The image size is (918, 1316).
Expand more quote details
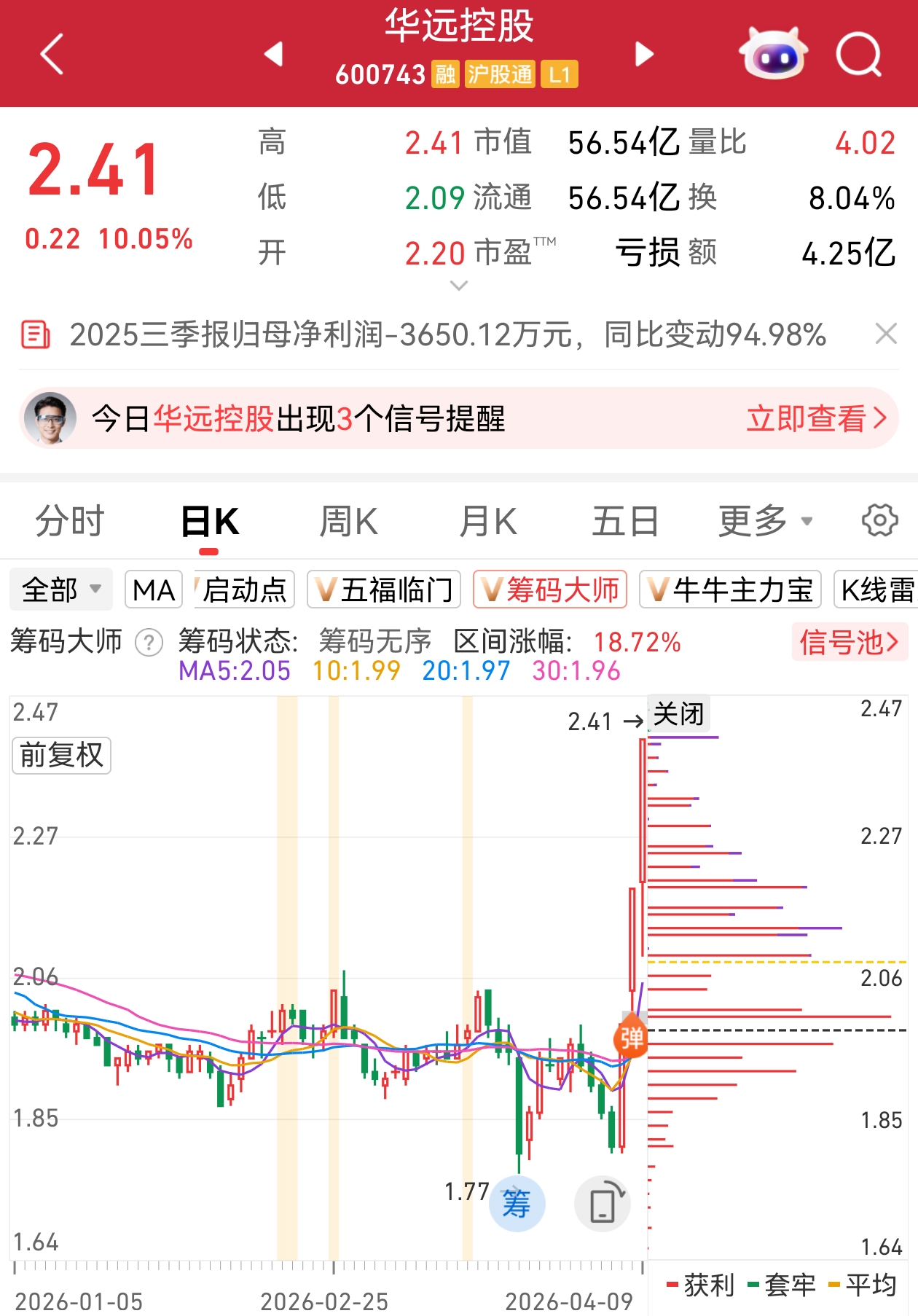click(458, 286)
